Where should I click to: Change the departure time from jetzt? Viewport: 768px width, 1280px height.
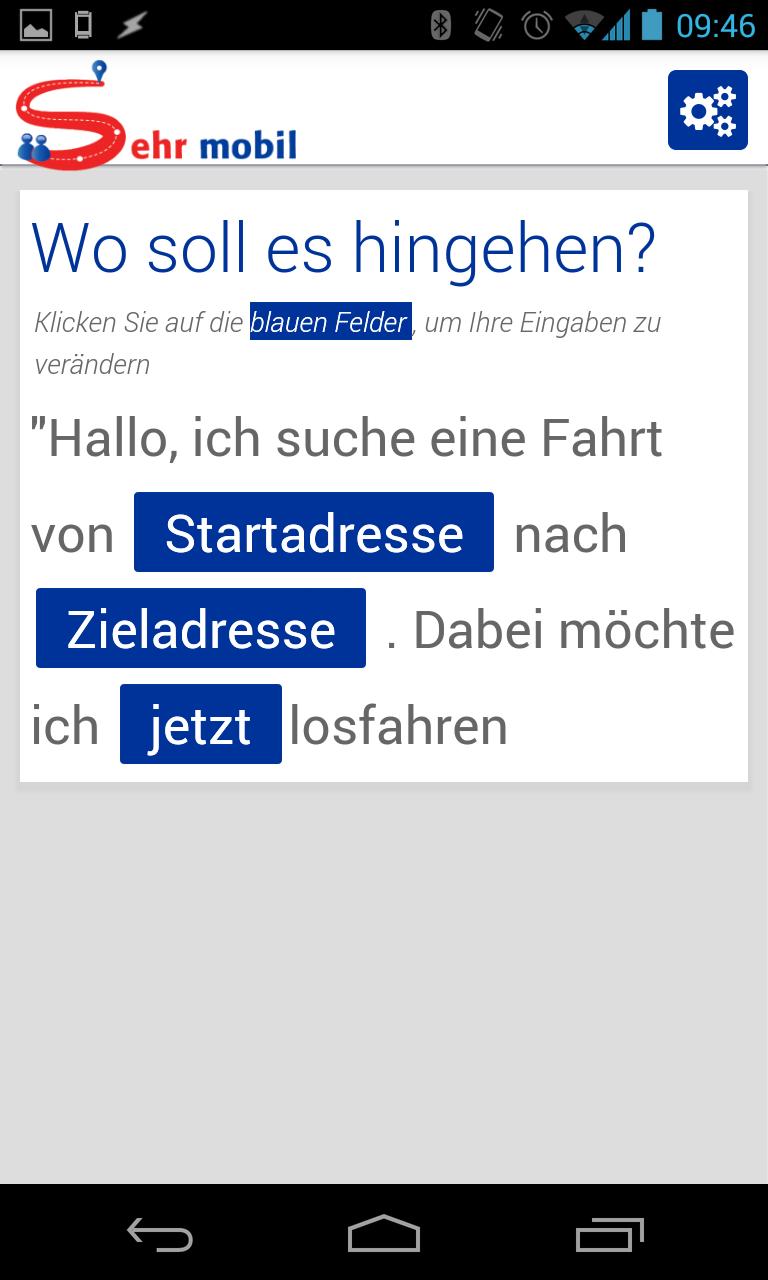click(x=201, y=725)
